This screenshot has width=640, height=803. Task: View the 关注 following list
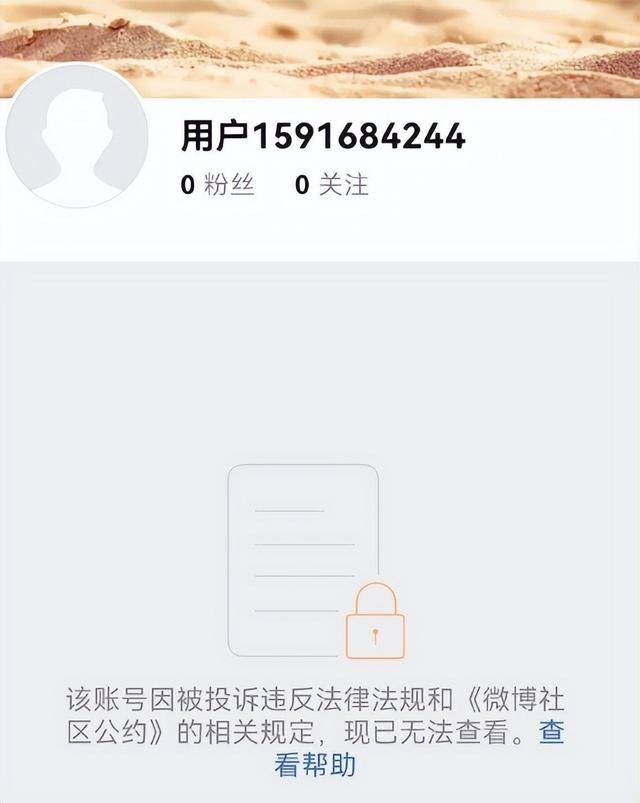tap(332, 185)
